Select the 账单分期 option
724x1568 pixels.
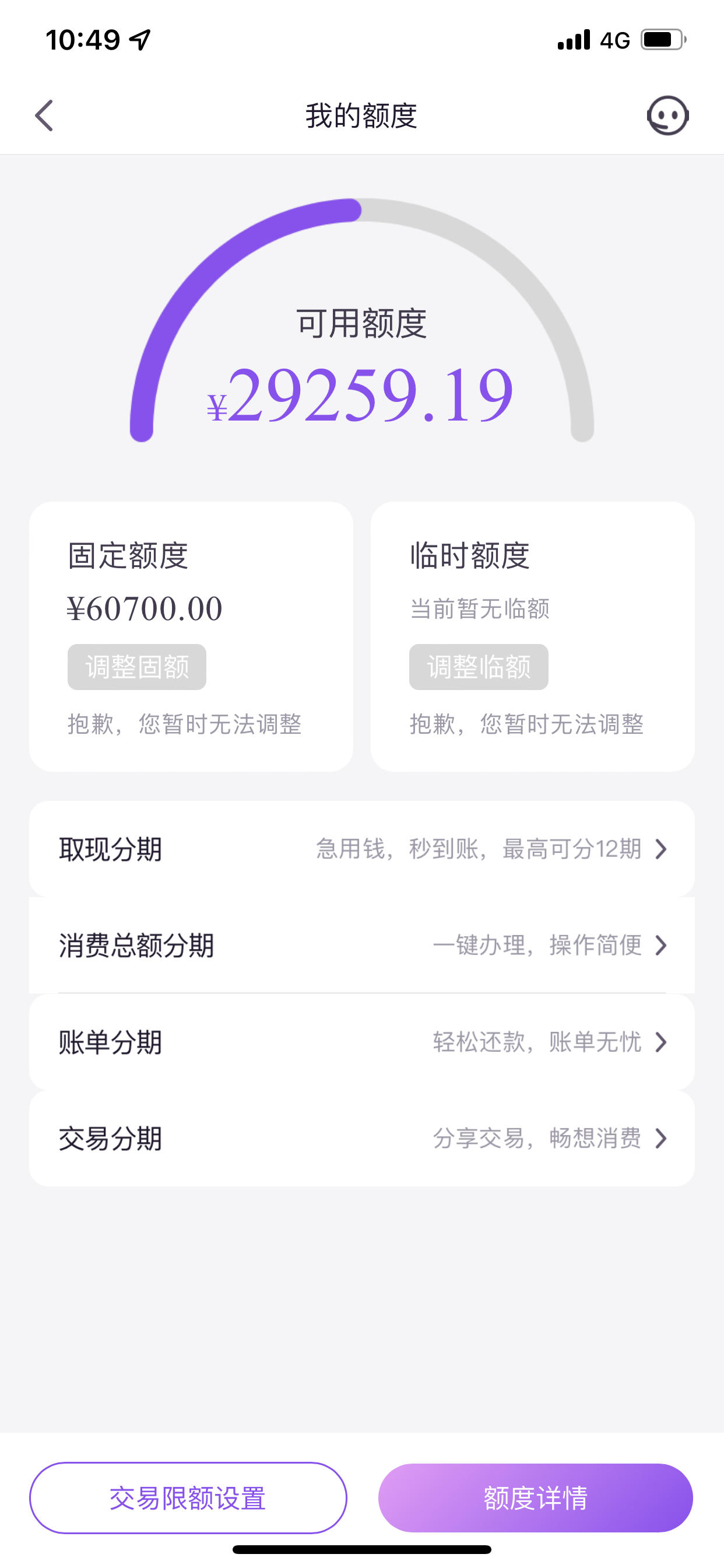click(x=362, y=1041)
